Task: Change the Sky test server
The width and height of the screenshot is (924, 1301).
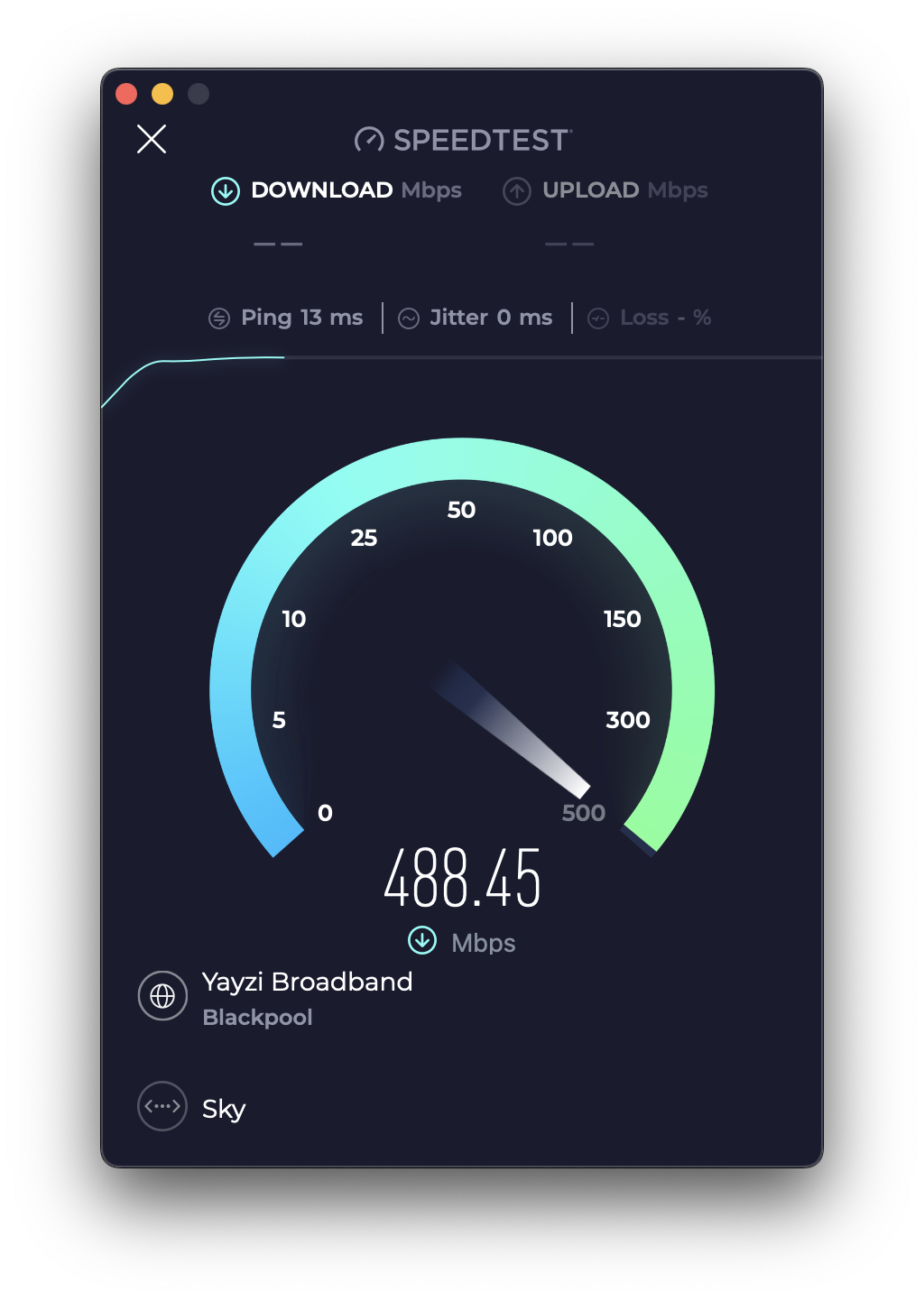Action: pos(224,1107)
